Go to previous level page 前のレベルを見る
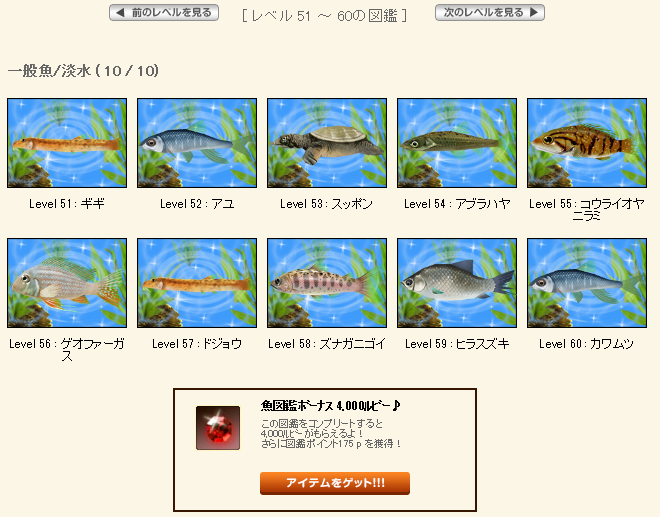 coord(164,13)
